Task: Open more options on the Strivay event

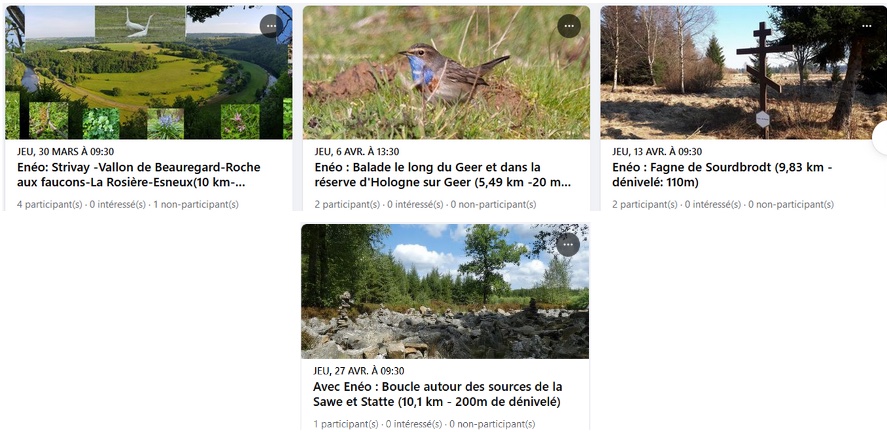Action: pyautogui.click(x=271, y=25)
